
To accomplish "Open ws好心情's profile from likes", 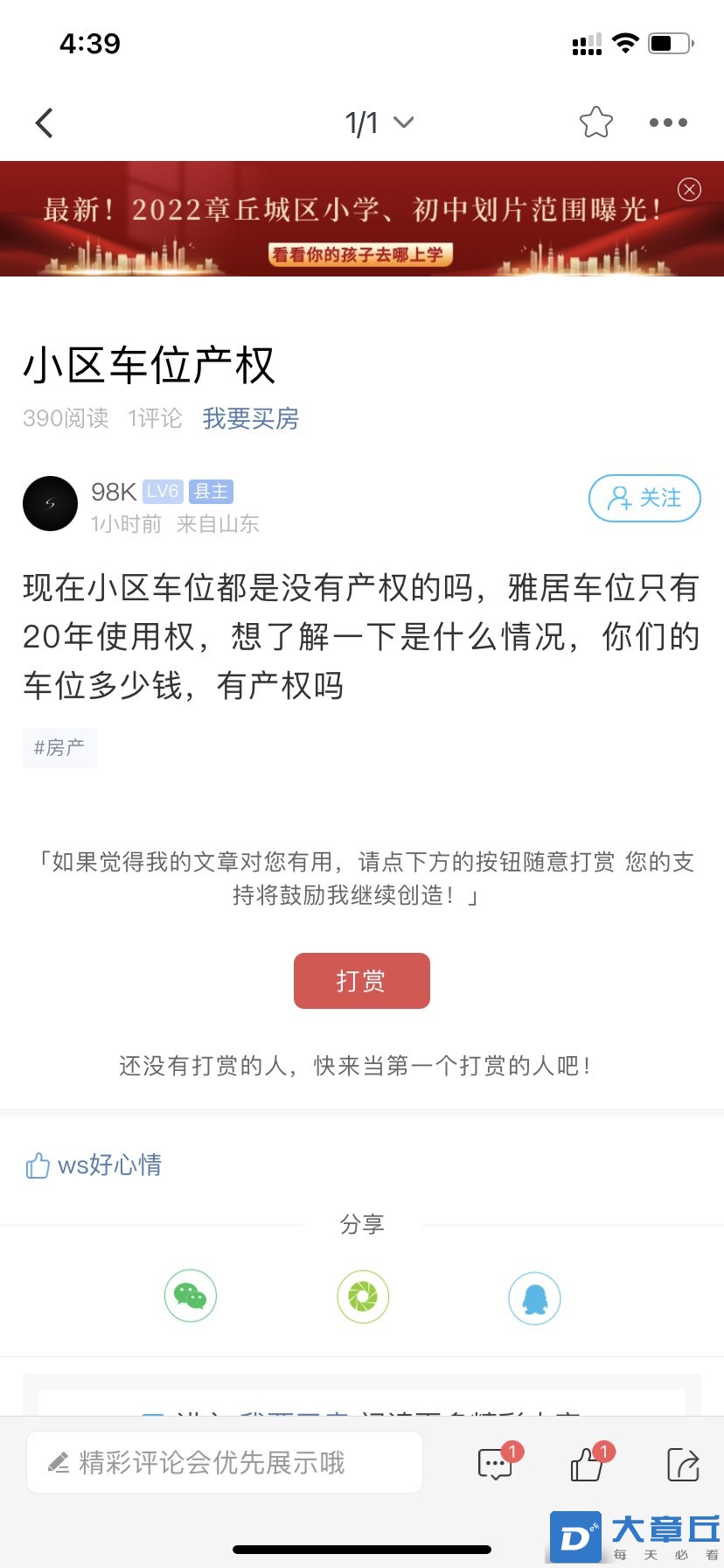I will pos(108,1165).
